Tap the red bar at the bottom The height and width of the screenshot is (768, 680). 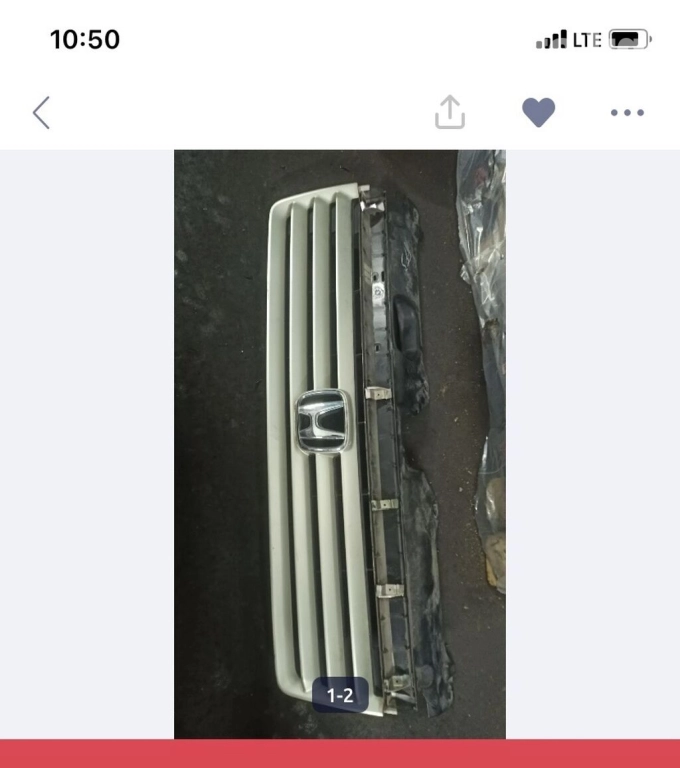(340, 754)
